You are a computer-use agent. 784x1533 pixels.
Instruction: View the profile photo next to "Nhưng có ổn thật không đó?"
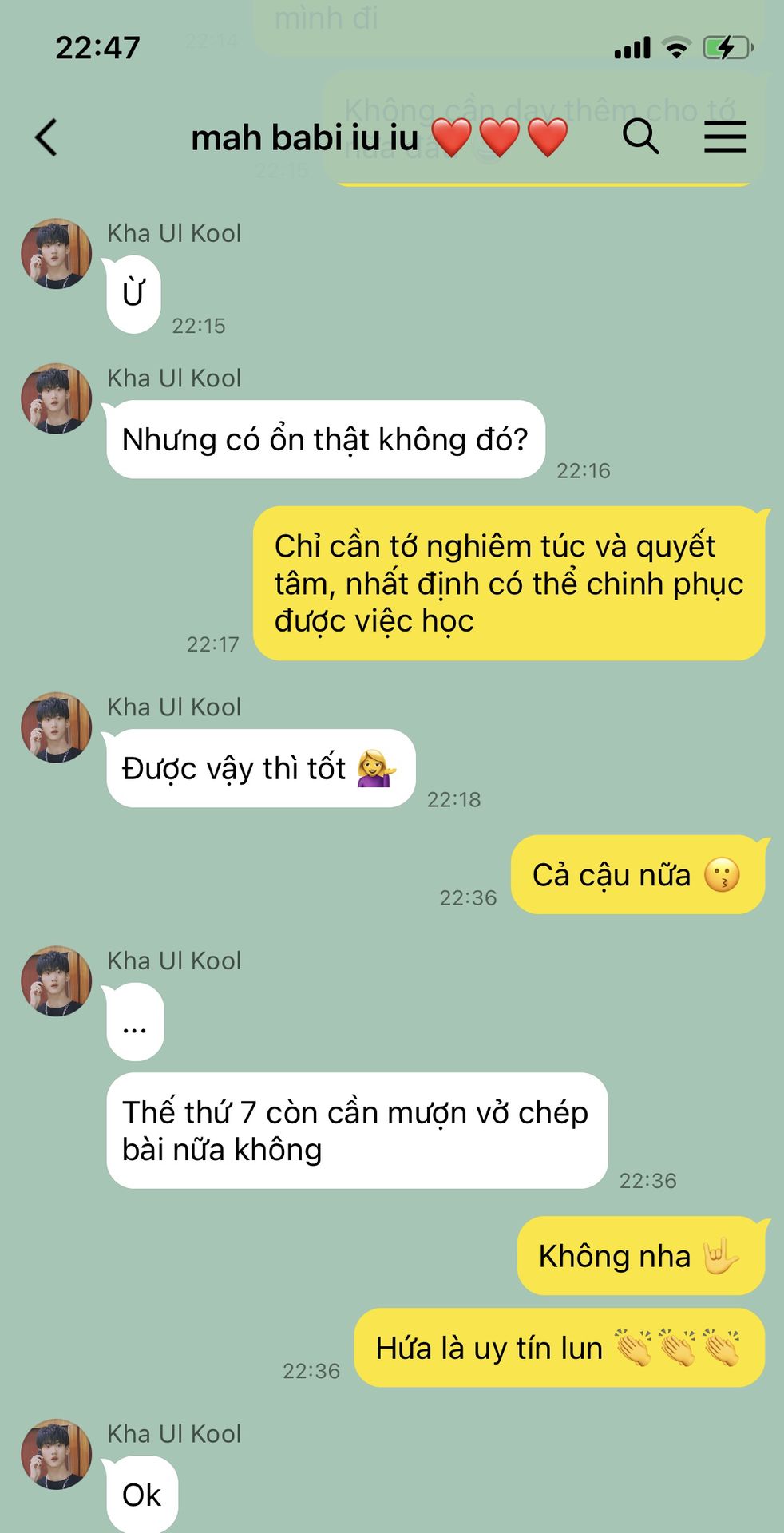(56, 398)
